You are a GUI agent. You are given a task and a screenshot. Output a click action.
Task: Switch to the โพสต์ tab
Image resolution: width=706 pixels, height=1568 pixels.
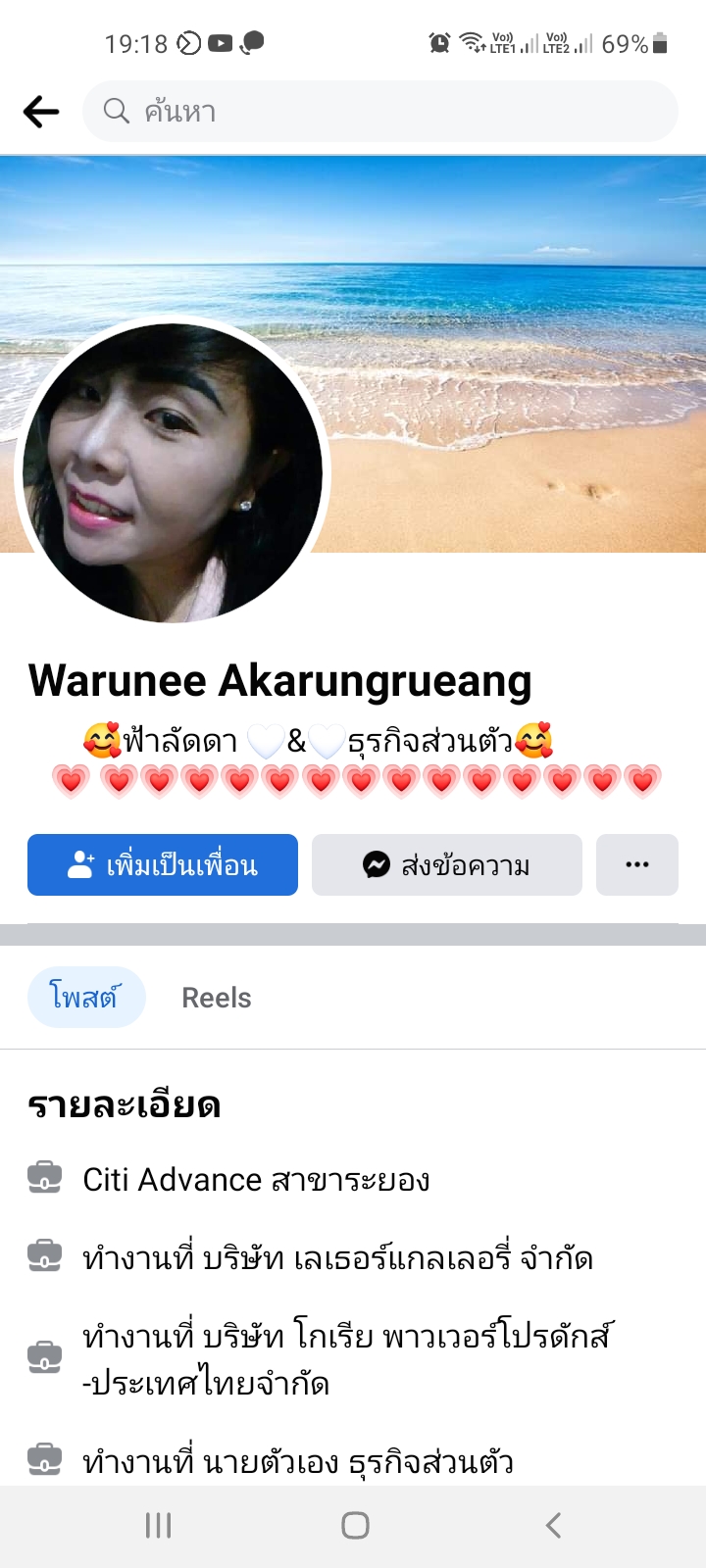coord(85,998)
